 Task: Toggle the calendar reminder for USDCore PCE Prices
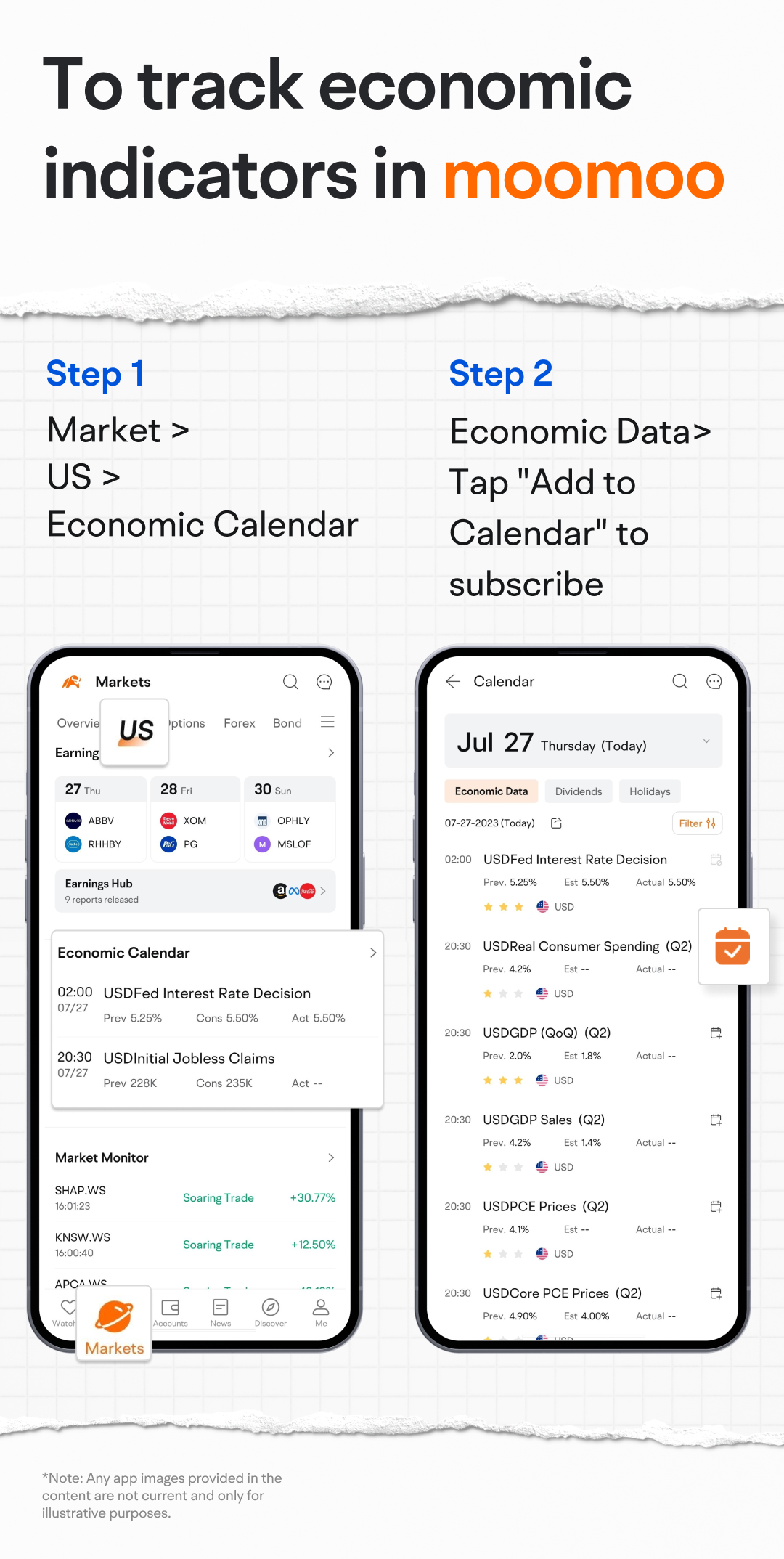click(x=716, y=1293)
